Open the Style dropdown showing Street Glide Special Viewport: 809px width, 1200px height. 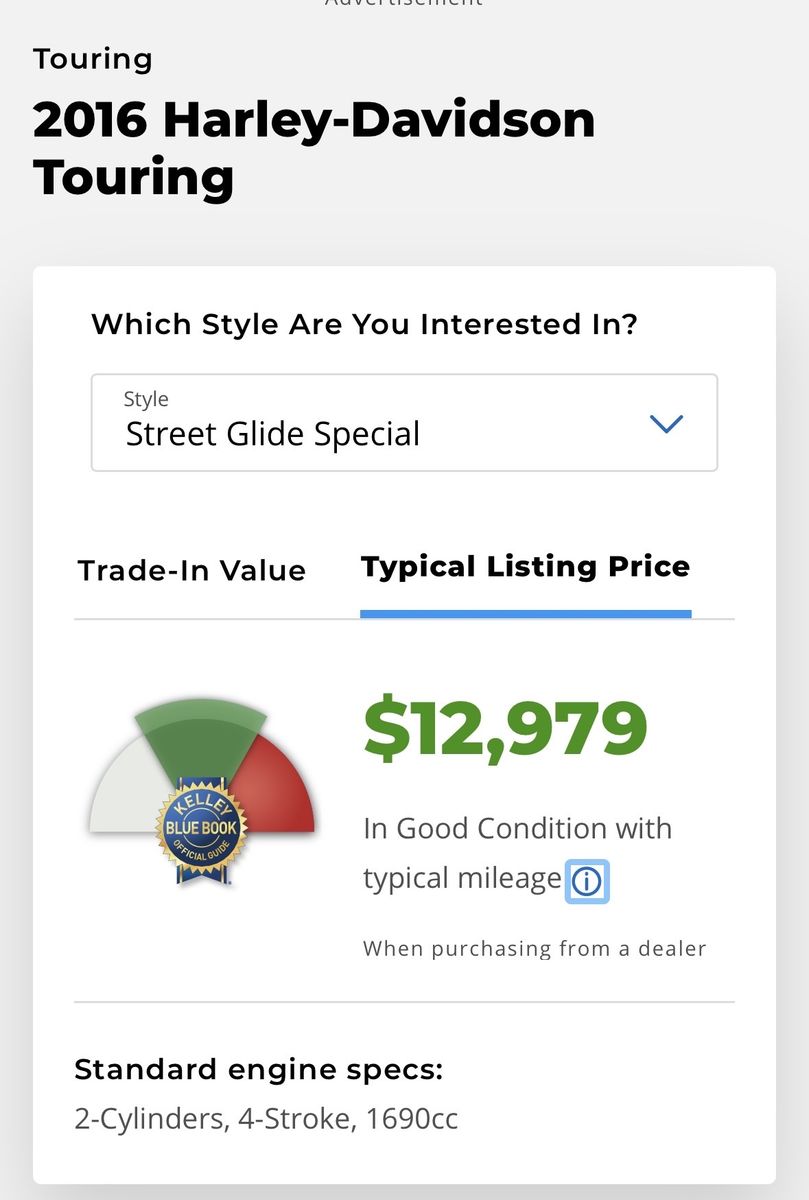(404, 422)
